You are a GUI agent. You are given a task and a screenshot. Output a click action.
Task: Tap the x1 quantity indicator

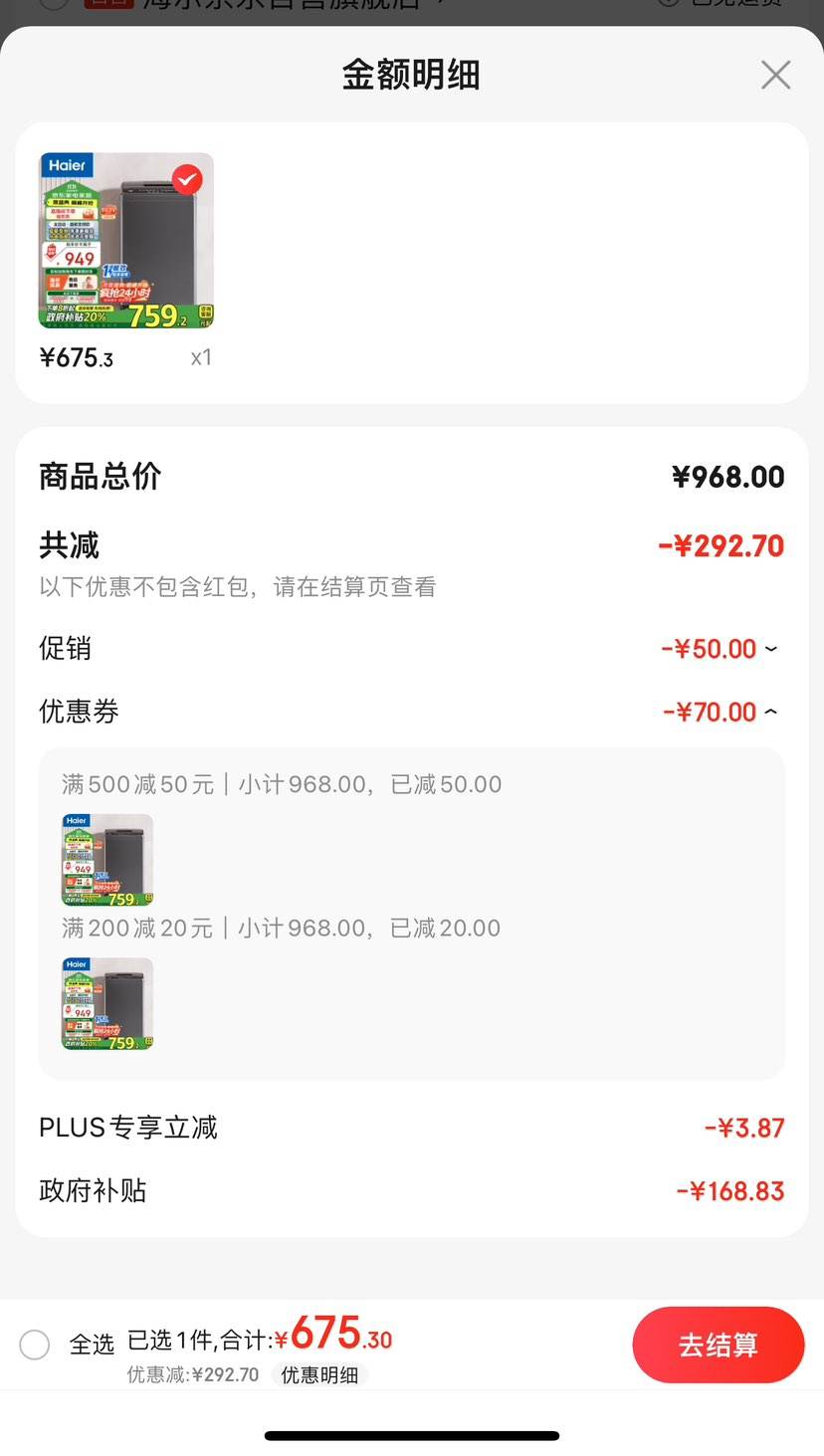[x=200, y=356]
